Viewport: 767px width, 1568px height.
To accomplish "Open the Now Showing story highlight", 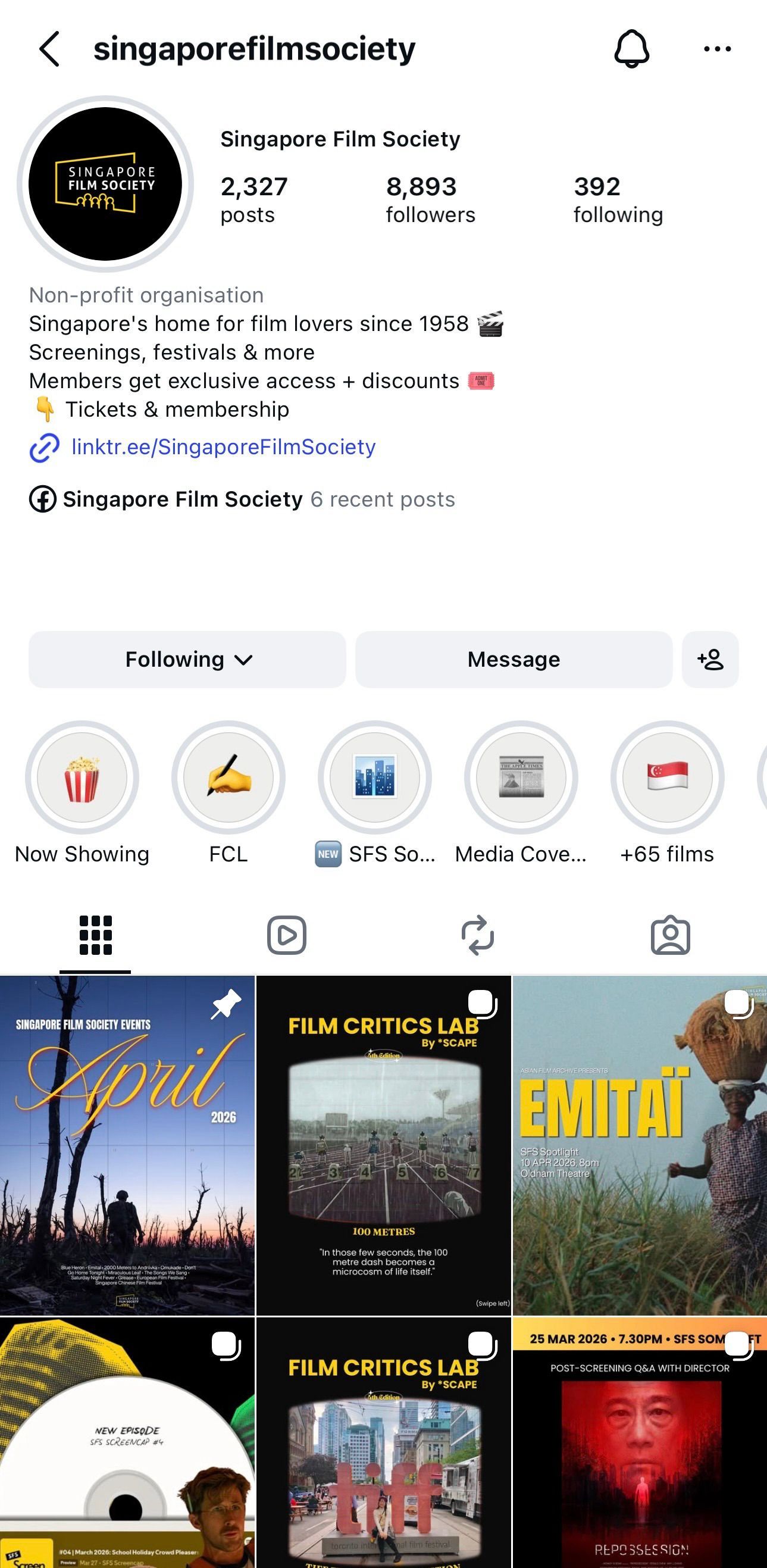I will point(82,777).
